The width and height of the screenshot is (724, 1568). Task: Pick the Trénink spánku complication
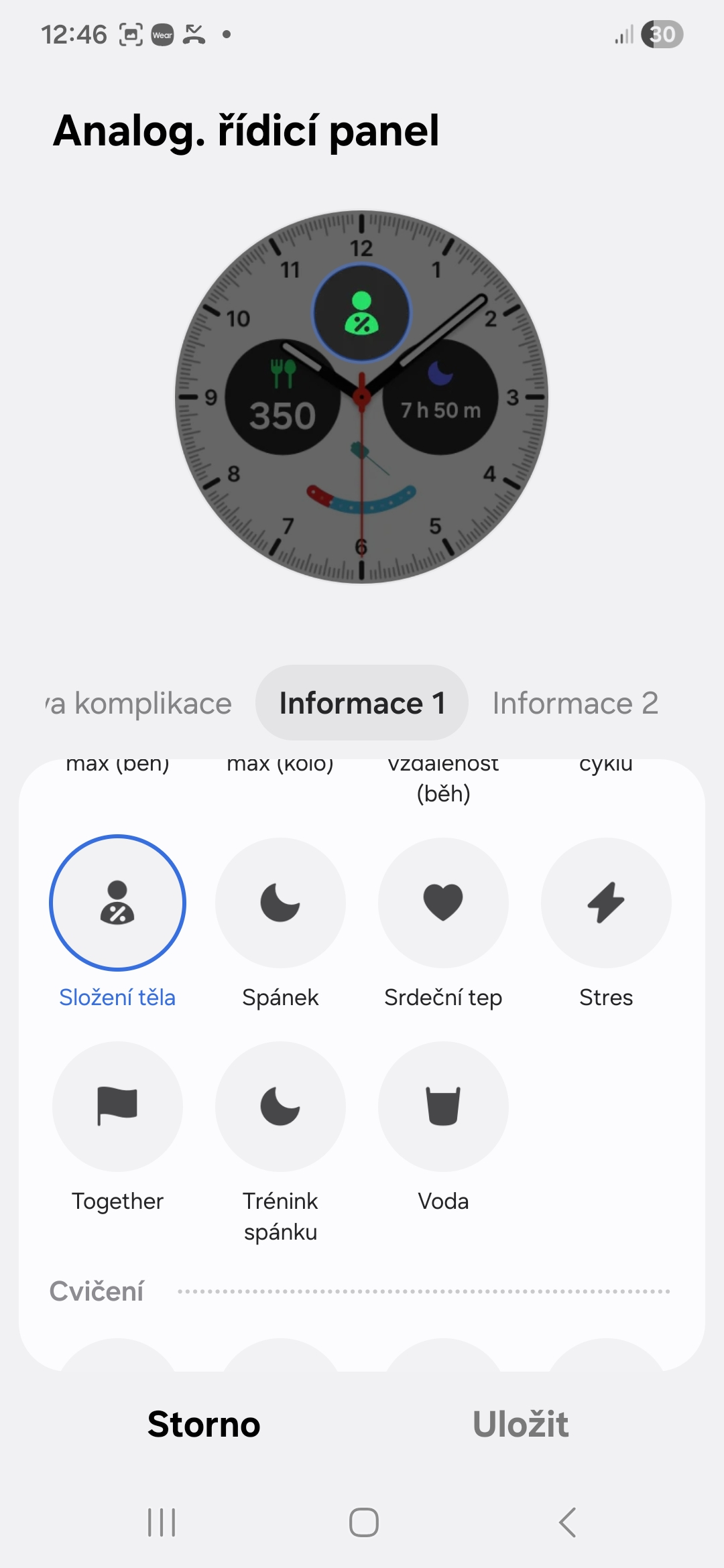coord(280,1106)
